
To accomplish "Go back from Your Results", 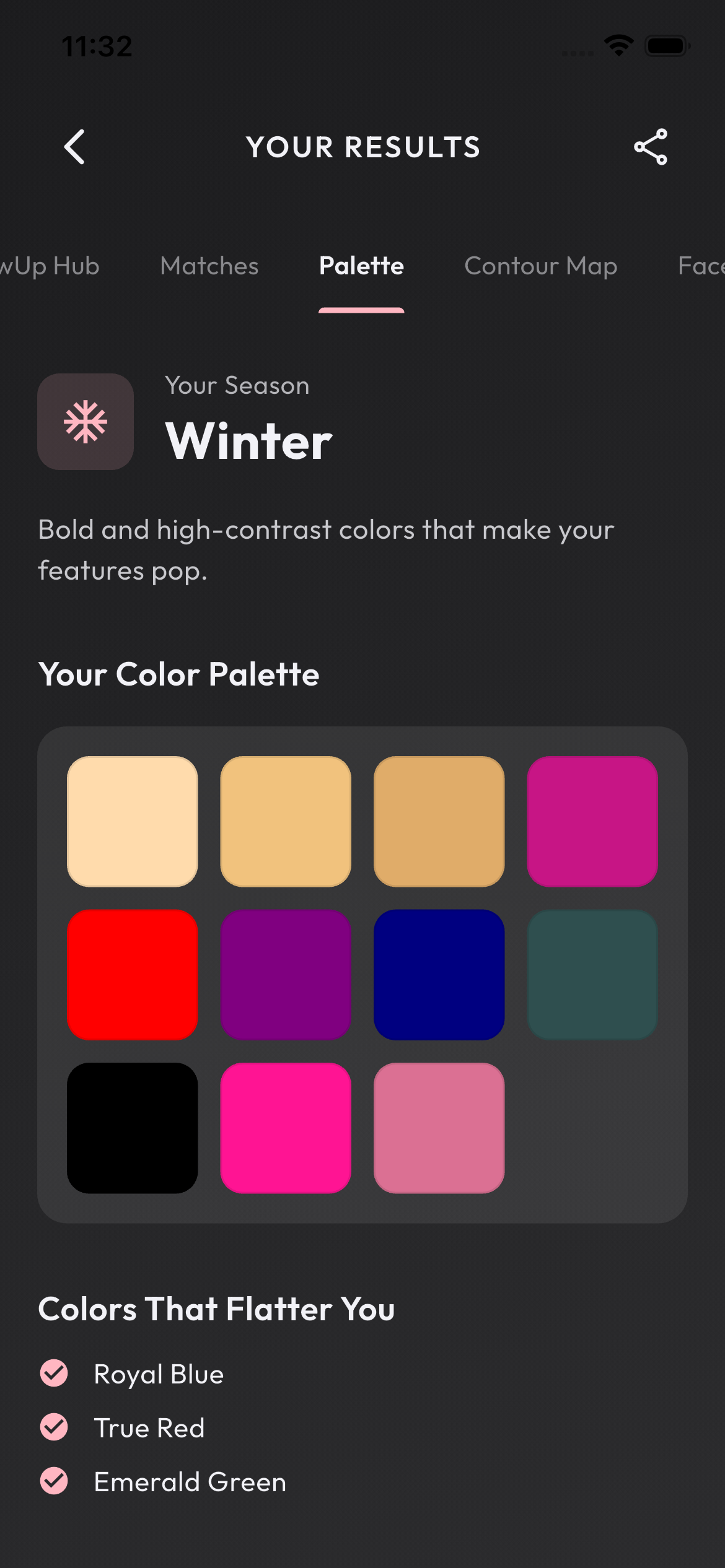I will (74, 147).
